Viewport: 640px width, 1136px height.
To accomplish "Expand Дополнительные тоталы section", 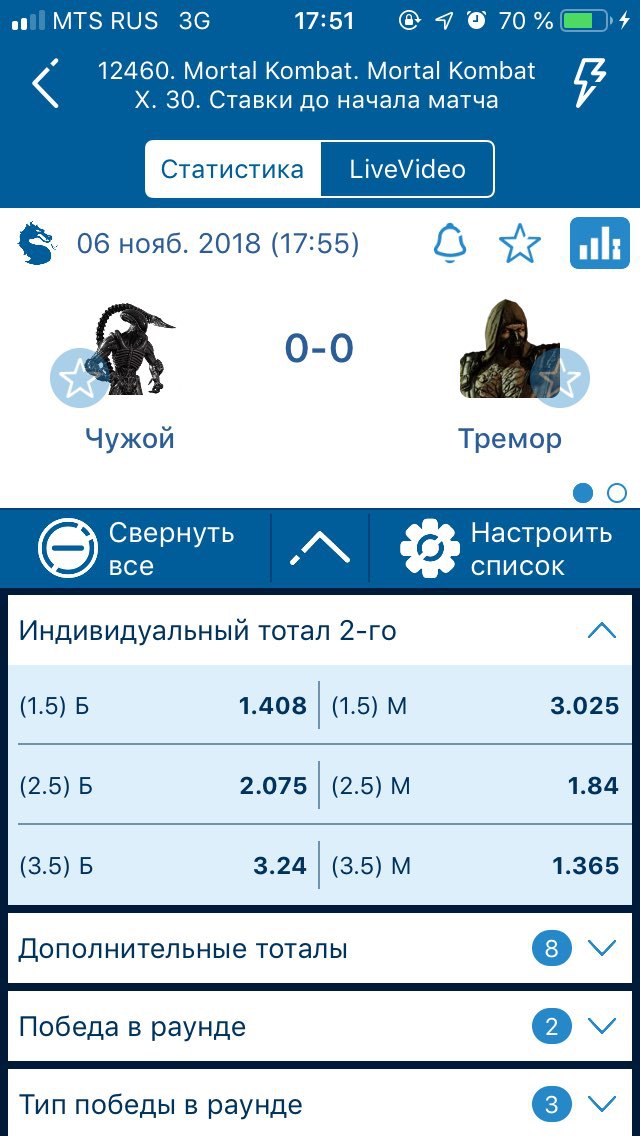I will (x=320, y=948).
